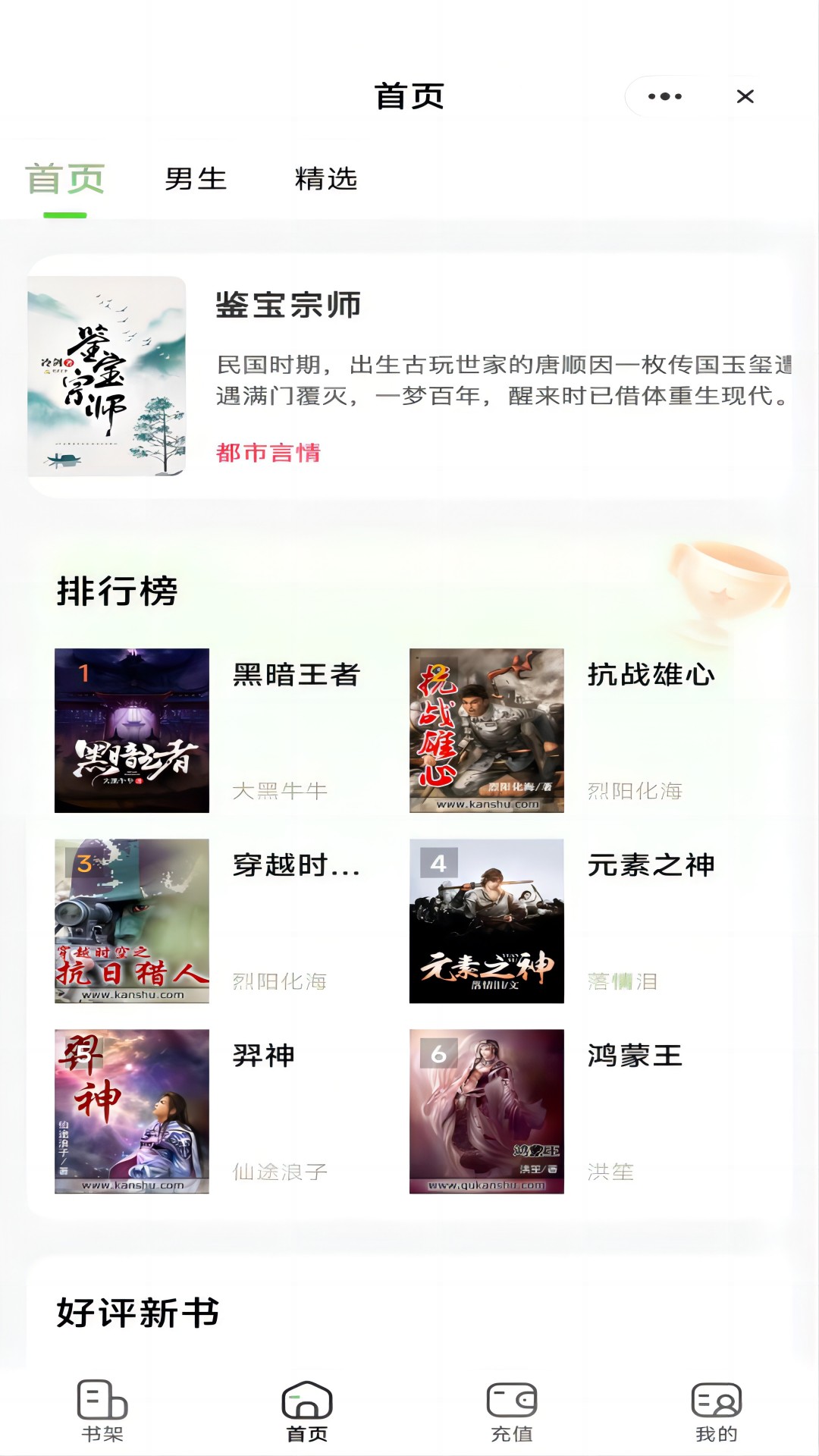Click the 元素之神 cover image
The height and width of the screenshot is (1456, 819).
click(488, 921)
